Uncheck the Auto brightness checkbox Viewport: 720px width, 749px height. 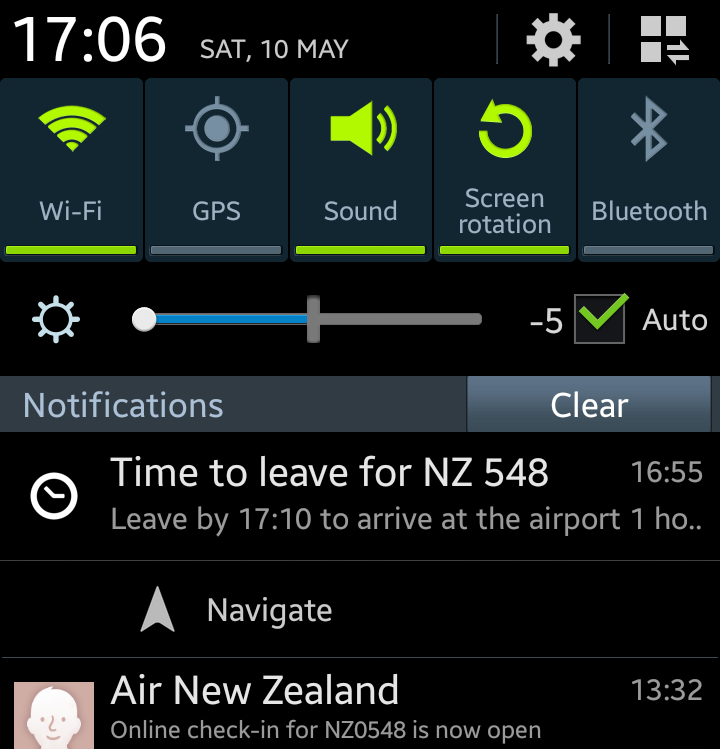coord(601,319)
